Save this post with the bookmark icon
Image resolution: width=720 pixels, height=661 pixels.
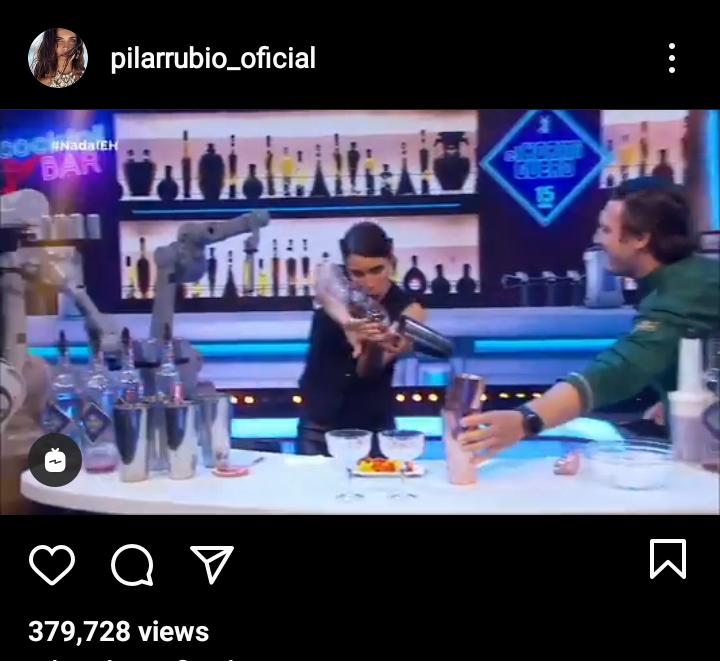(x=668, y=559)
